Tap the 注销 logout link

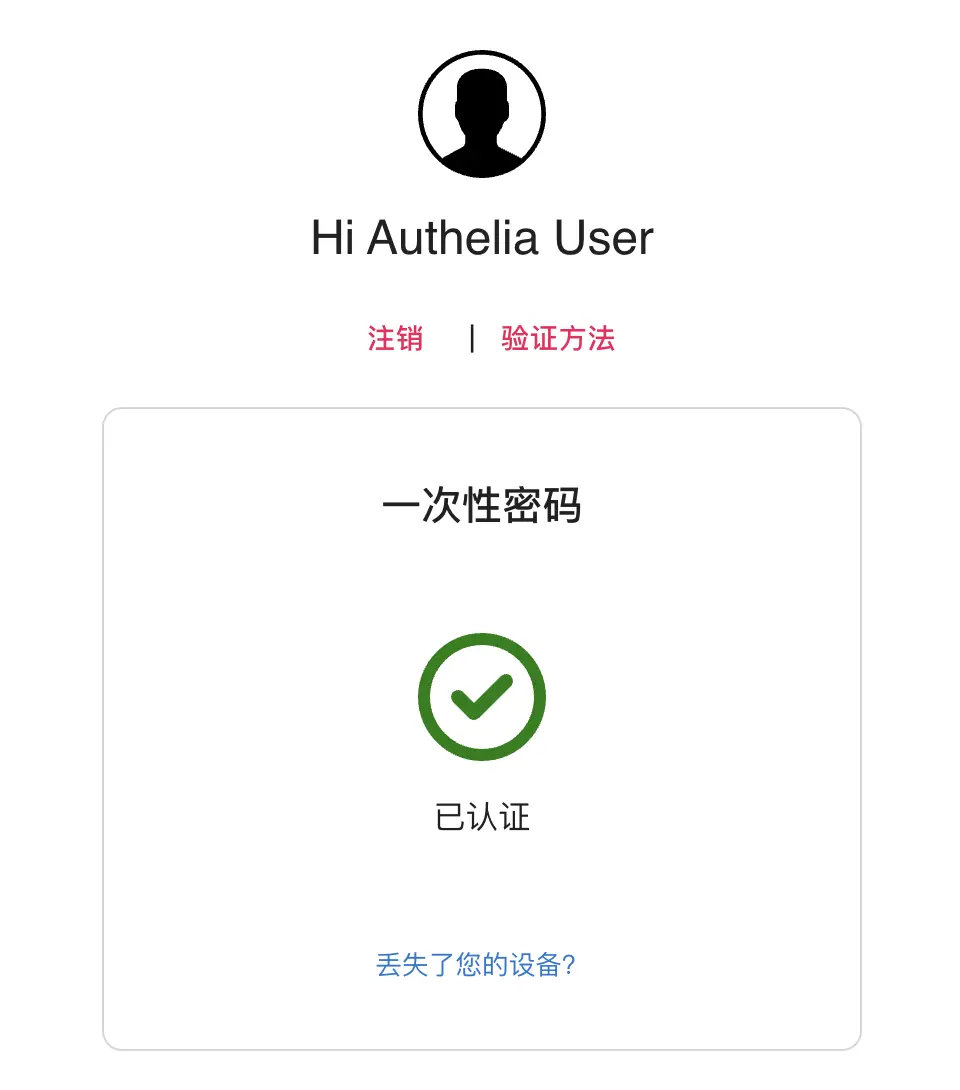point(395,339)
